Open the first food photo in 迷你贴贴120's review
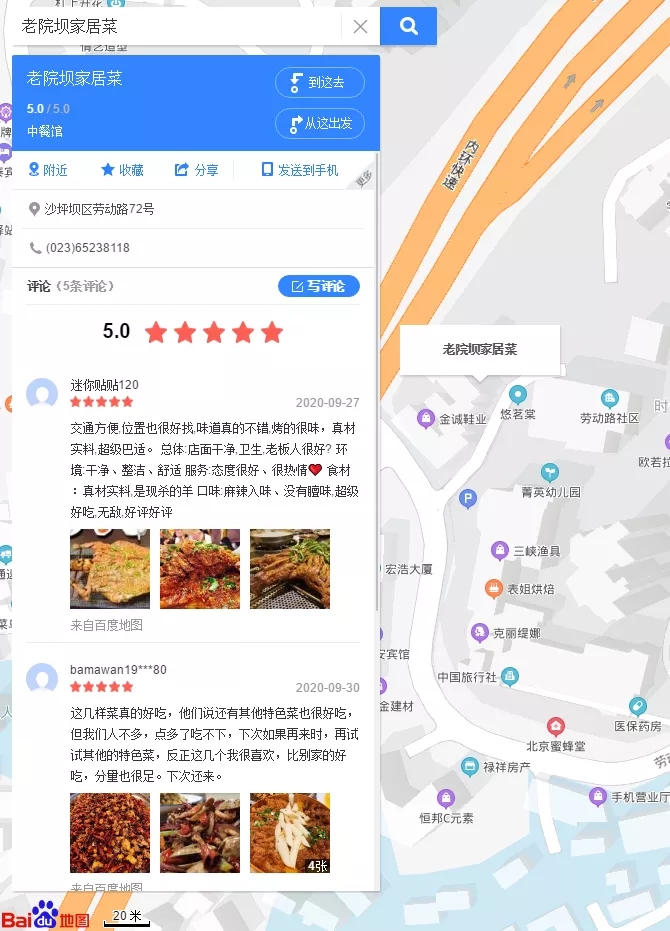This screenshot has height=931, width=670. click(110, 569)
